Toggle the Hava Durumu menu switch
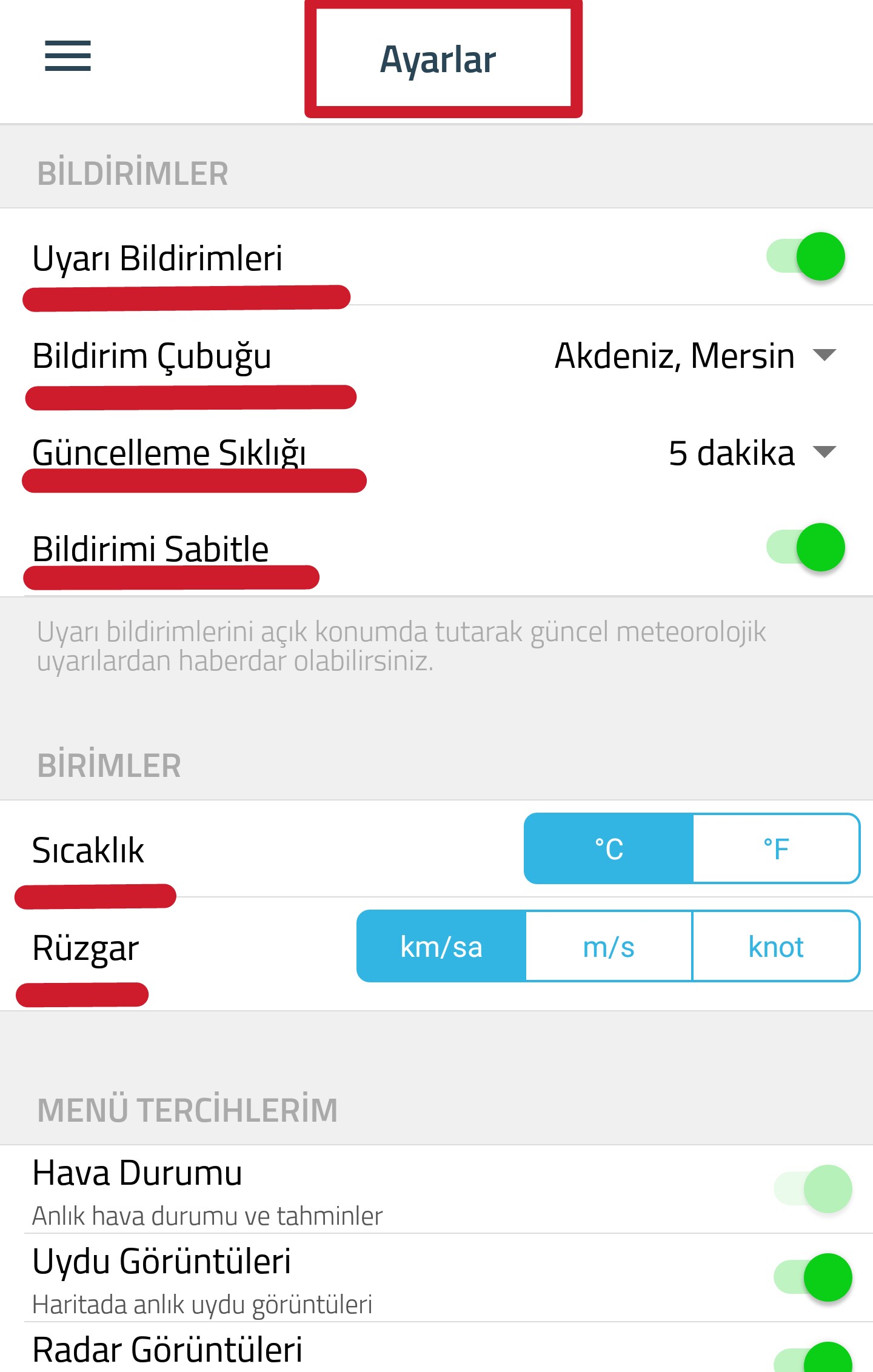This screenshot has width=873, height=1372. [x=813, y=1188]
